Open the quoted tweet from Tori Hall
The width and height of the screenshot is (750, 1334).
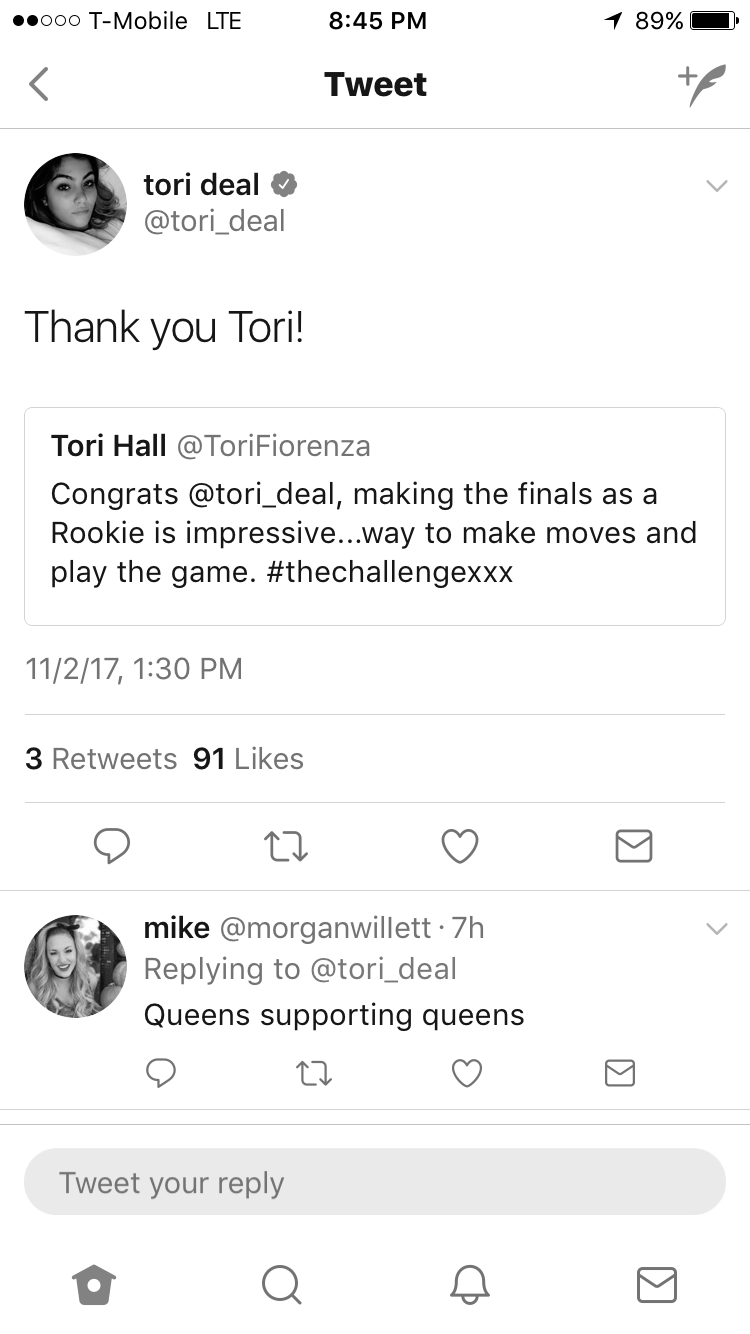pyautogui.click(x=375, y=516)
